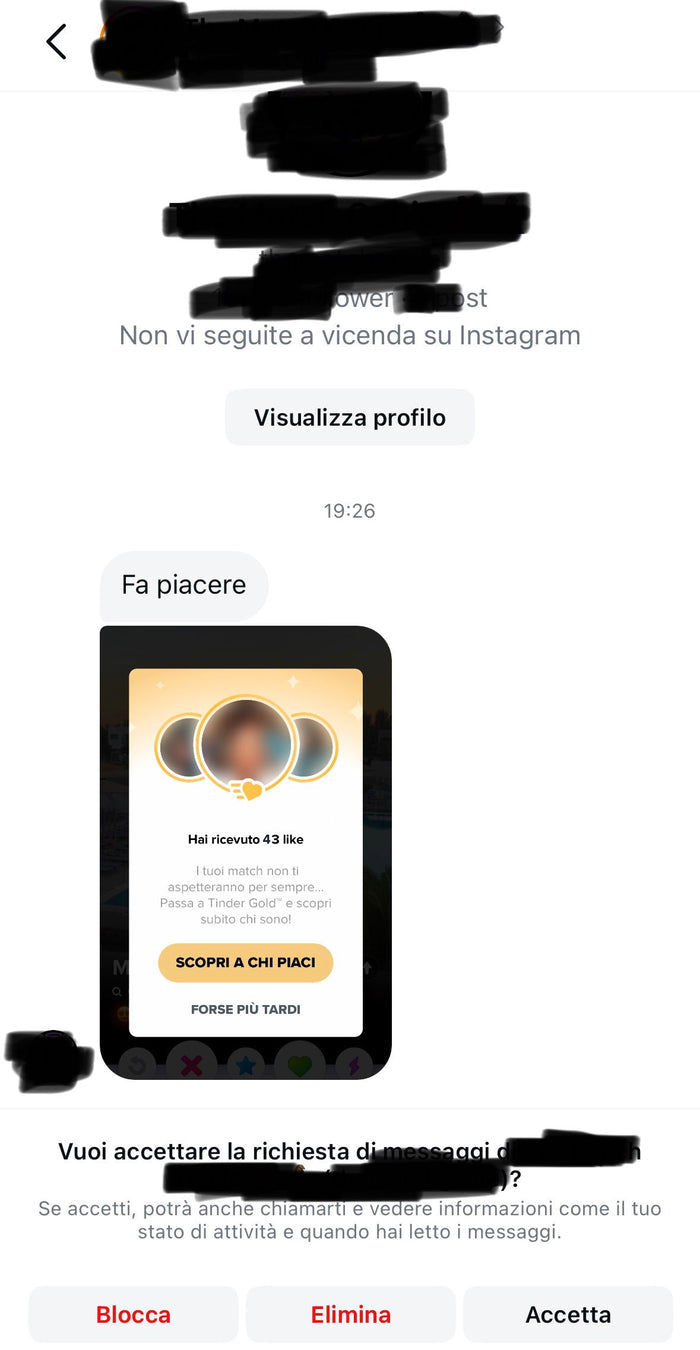Screen dimensions: 700x1350
Task: Block this sender with Blocca
Action: [x=133, y=1314]
